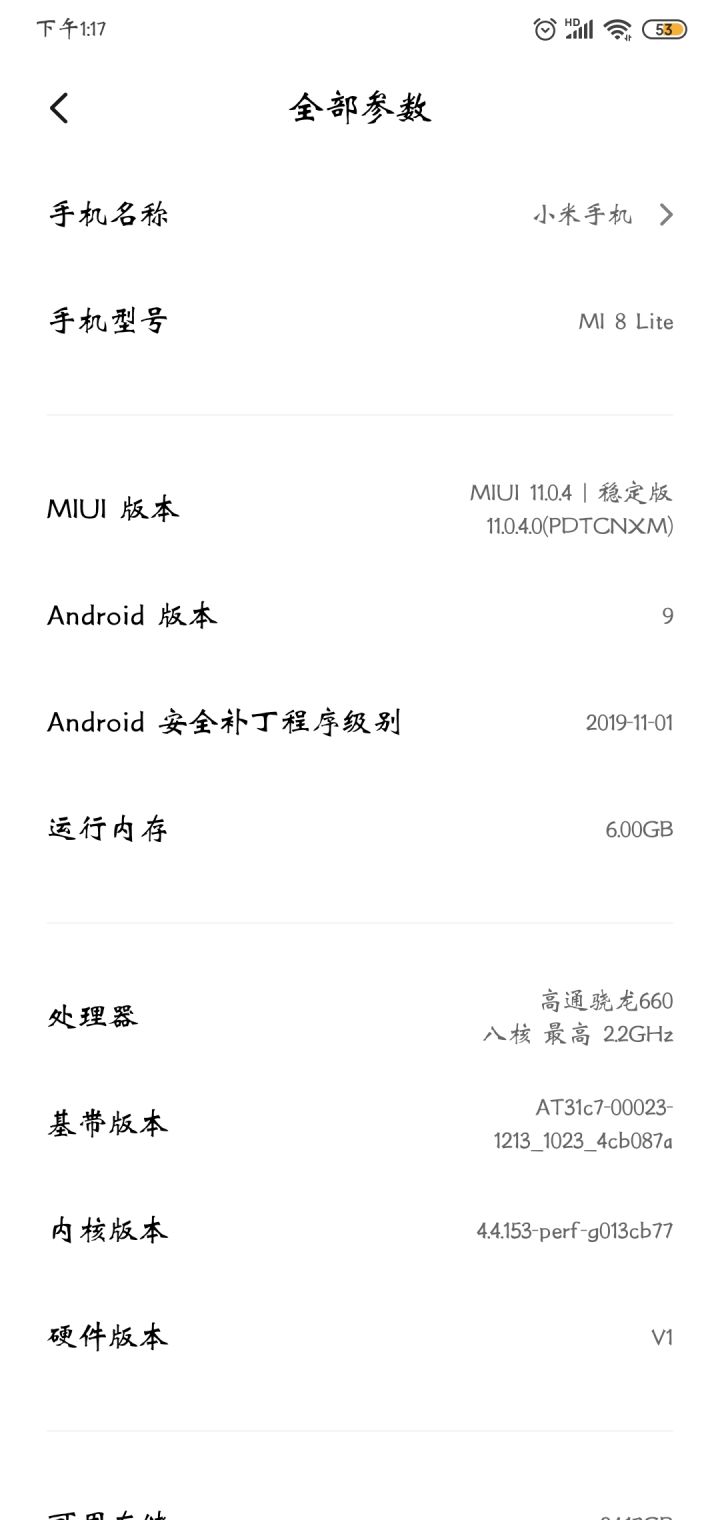Viewport: 720px width, 1520px height.
Task: Select the 全部参数 title
Action: coord(360,108)
